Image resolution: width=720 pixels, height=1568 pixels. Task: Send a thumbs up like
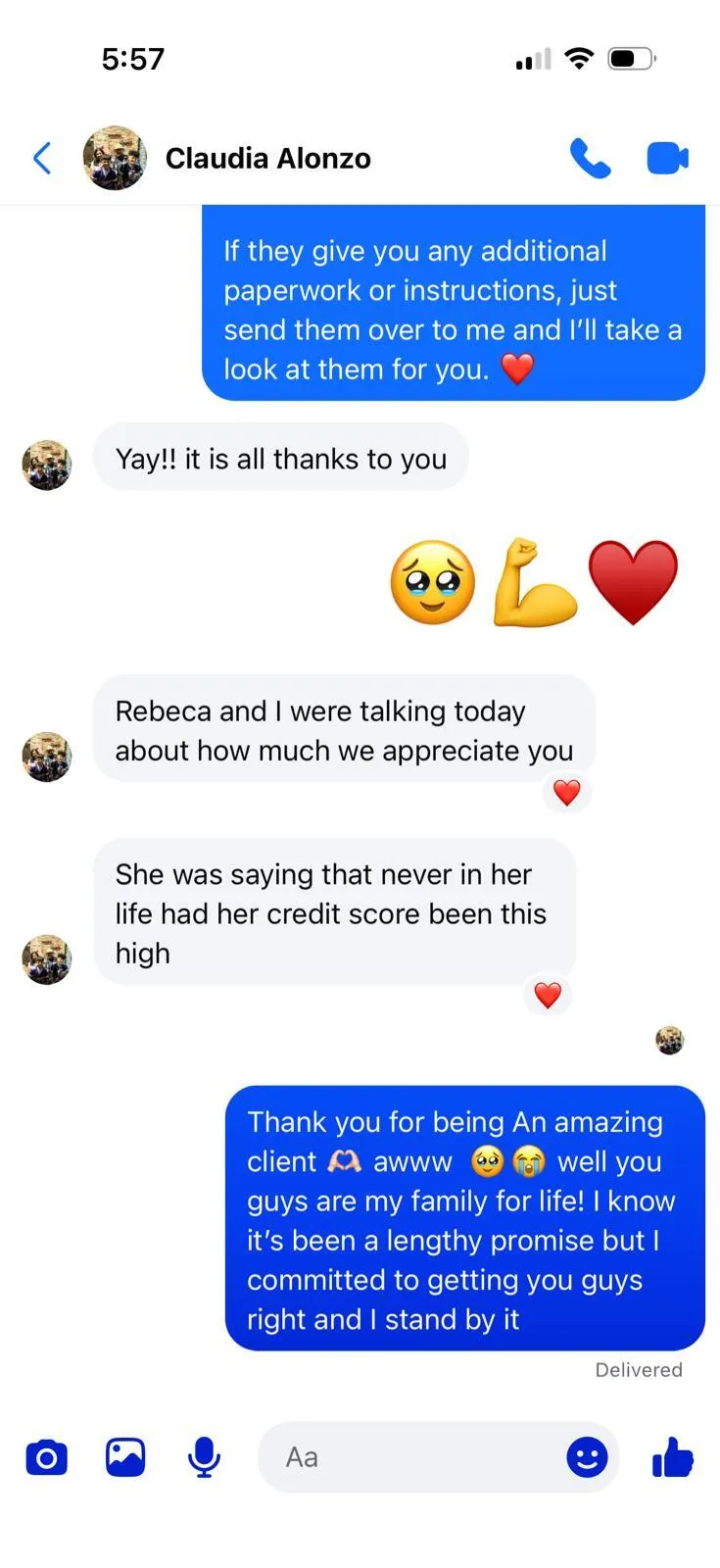pos(673,1457)
